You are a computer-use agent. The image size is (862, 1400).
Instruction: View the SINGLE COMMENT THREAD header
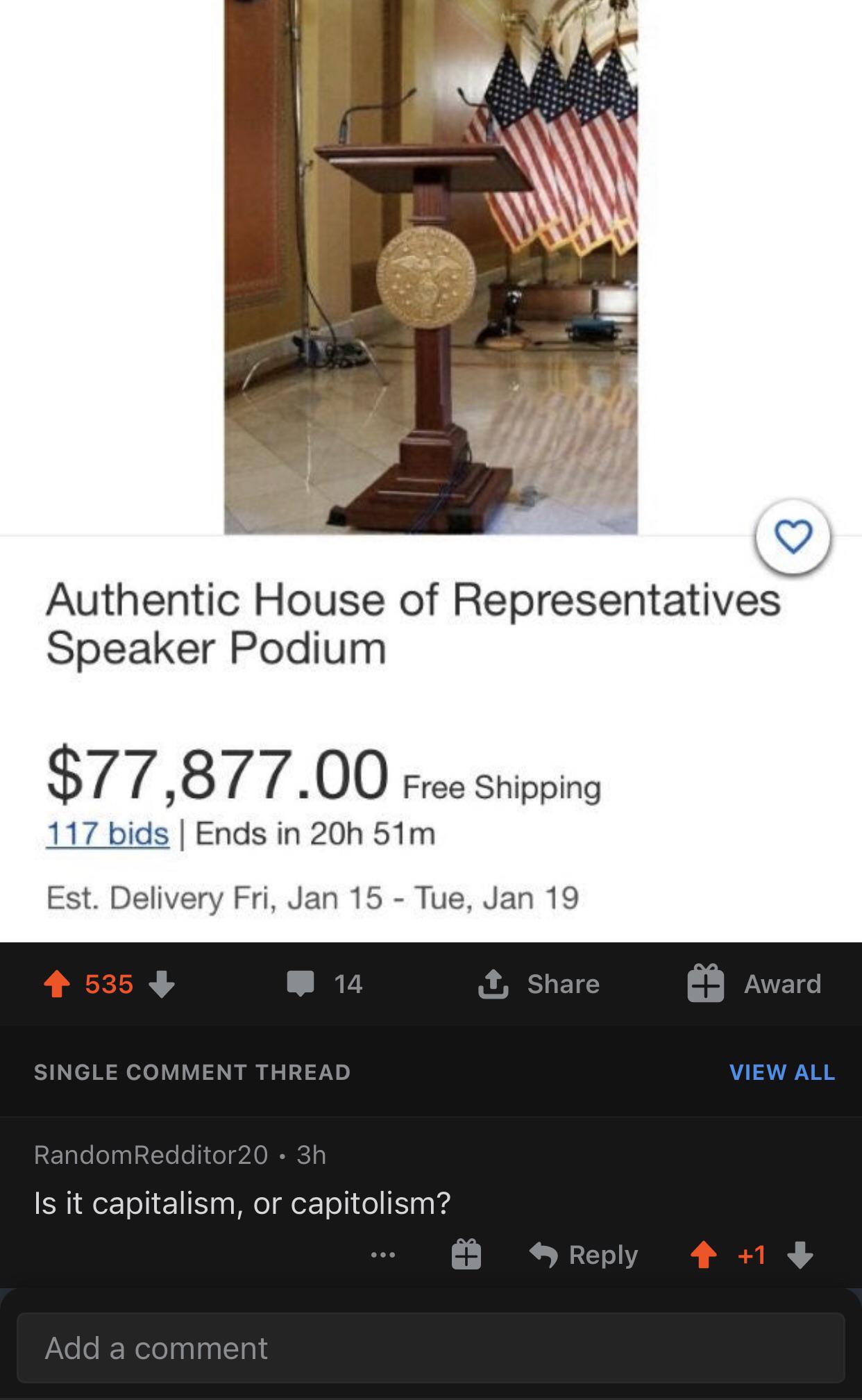coord(192,1072)
